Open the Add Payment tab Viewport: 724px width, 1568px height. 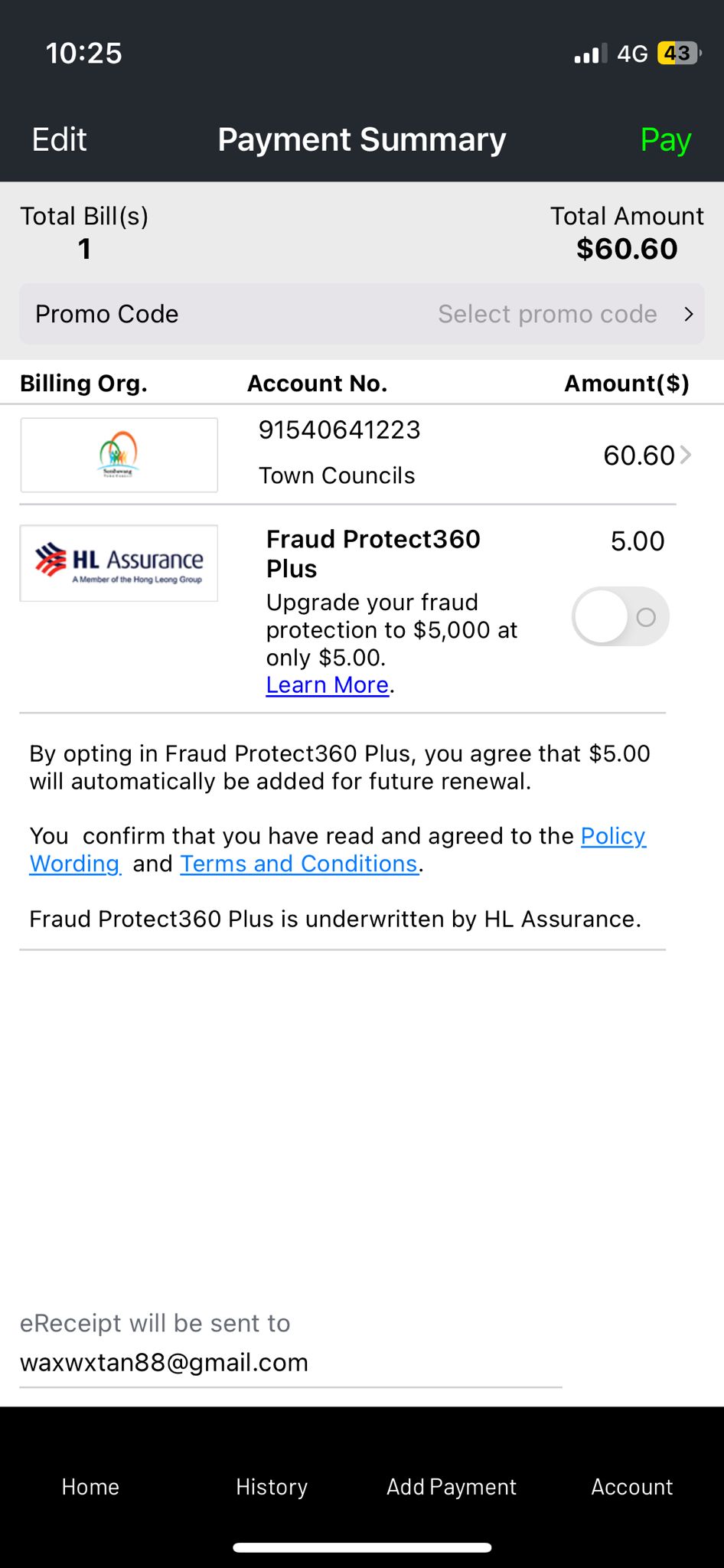click(452, 1487)
